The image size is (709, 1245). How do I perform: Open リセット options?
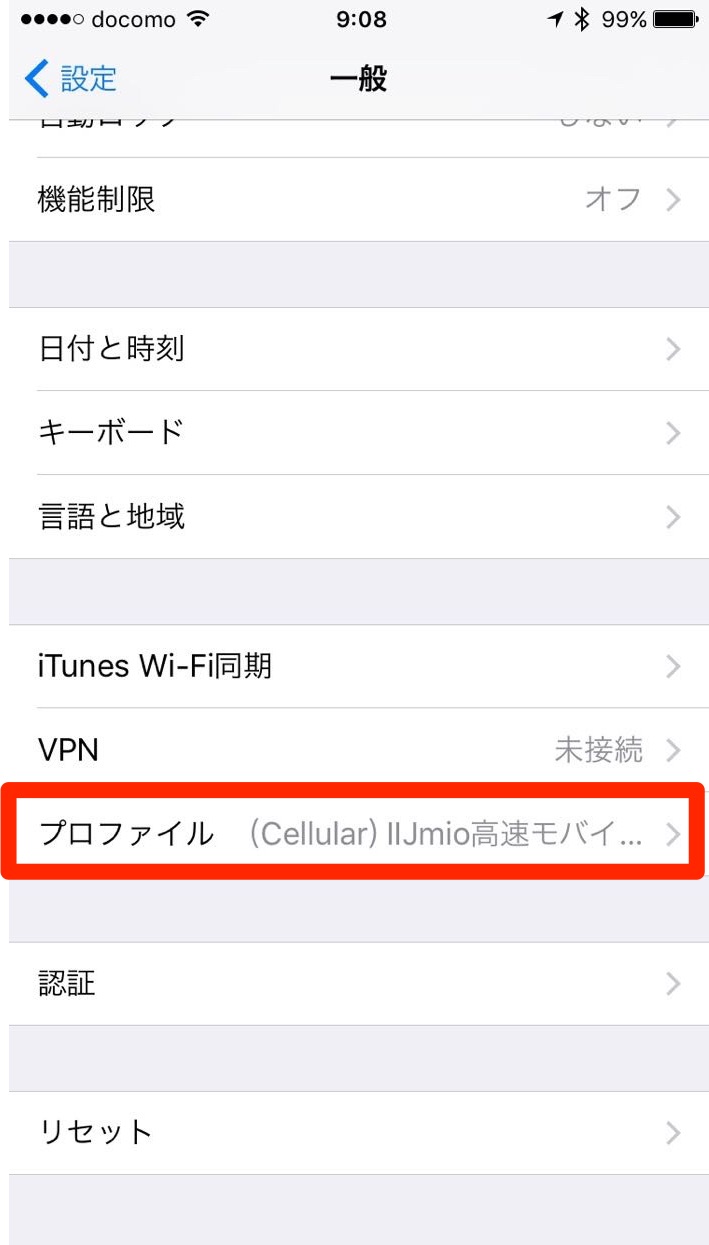[x=355, y=1132]
